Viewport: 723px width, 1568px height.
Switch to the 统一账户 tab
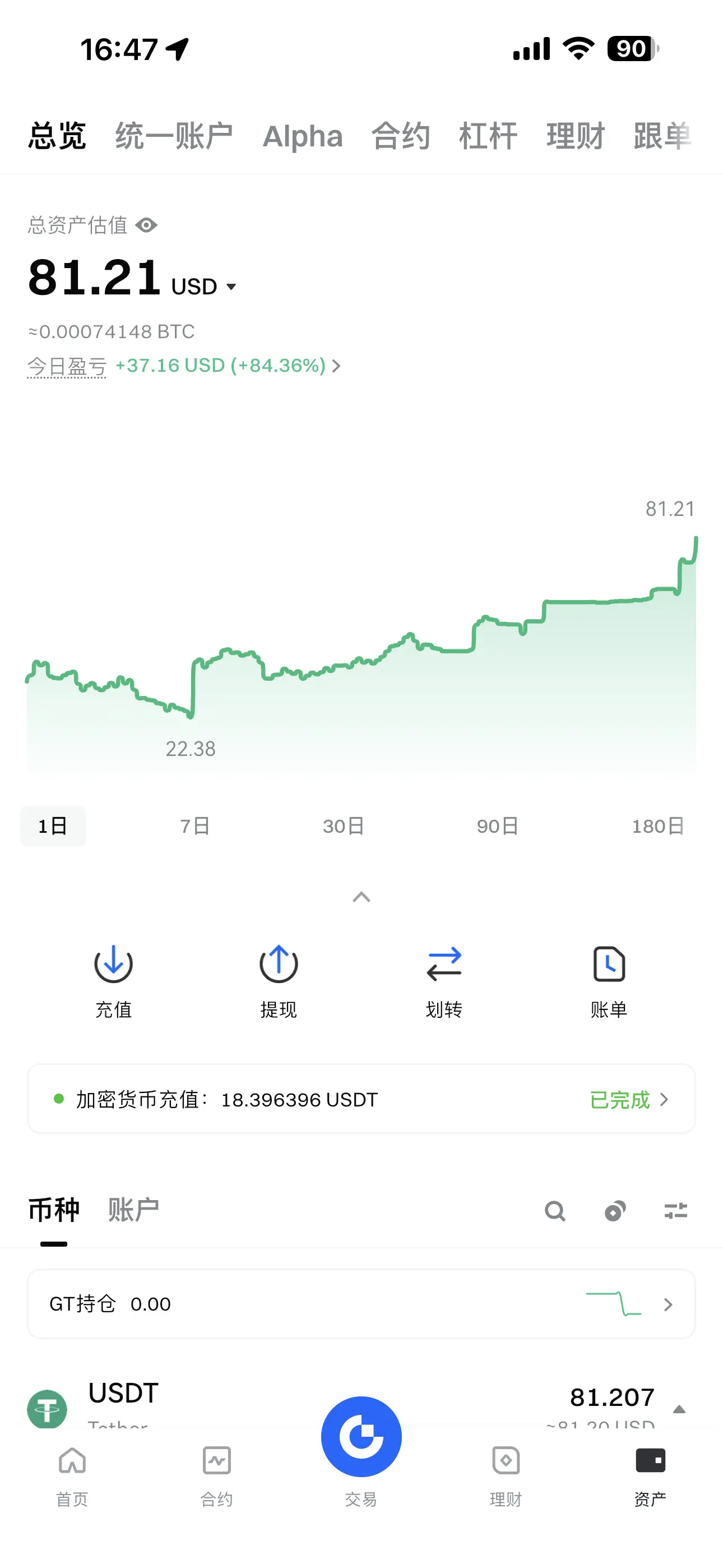[174, 136]
